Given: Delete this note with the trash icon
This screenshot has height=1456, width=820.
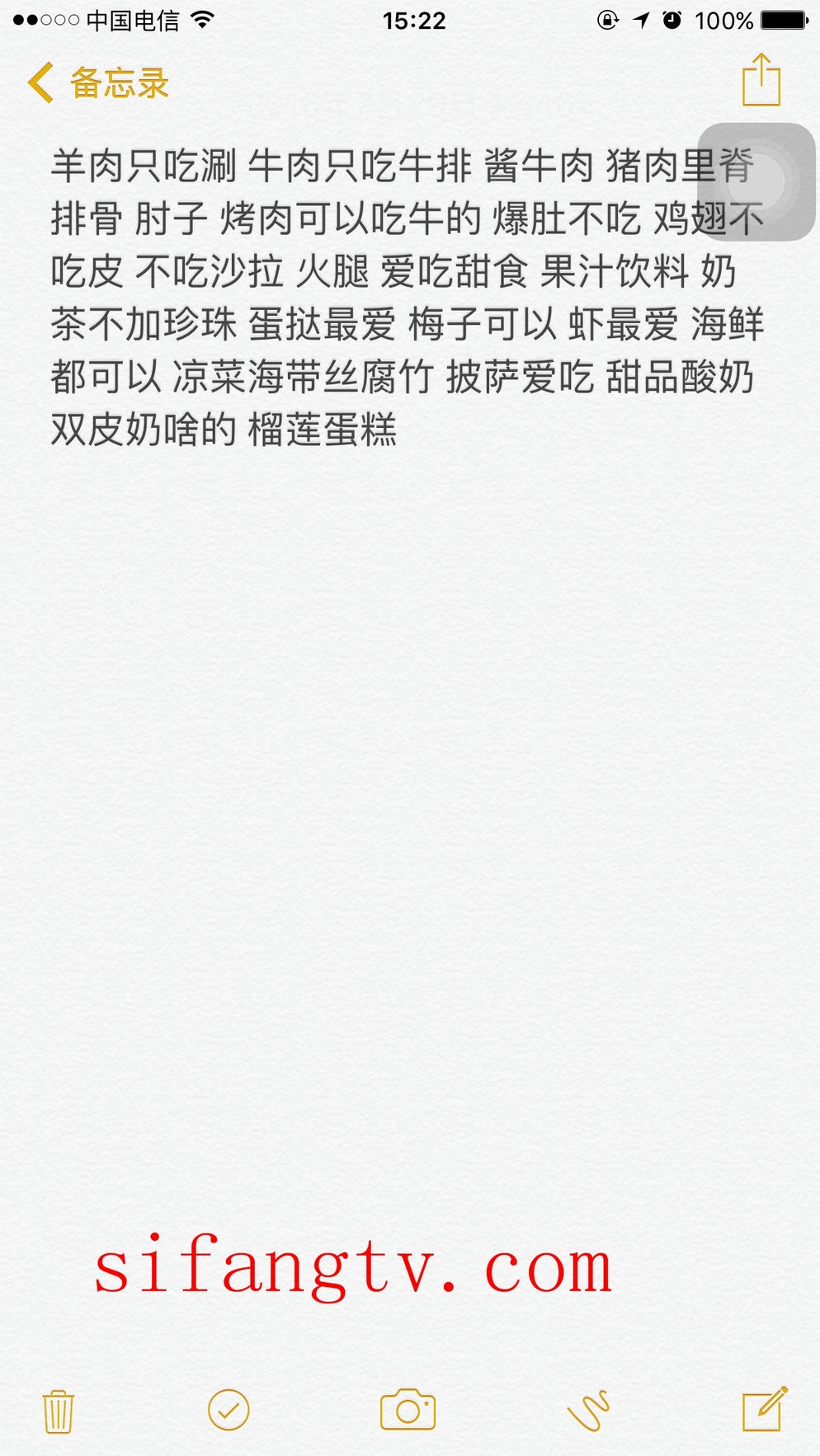Looking at the screenshot, I should (58, 1411).
